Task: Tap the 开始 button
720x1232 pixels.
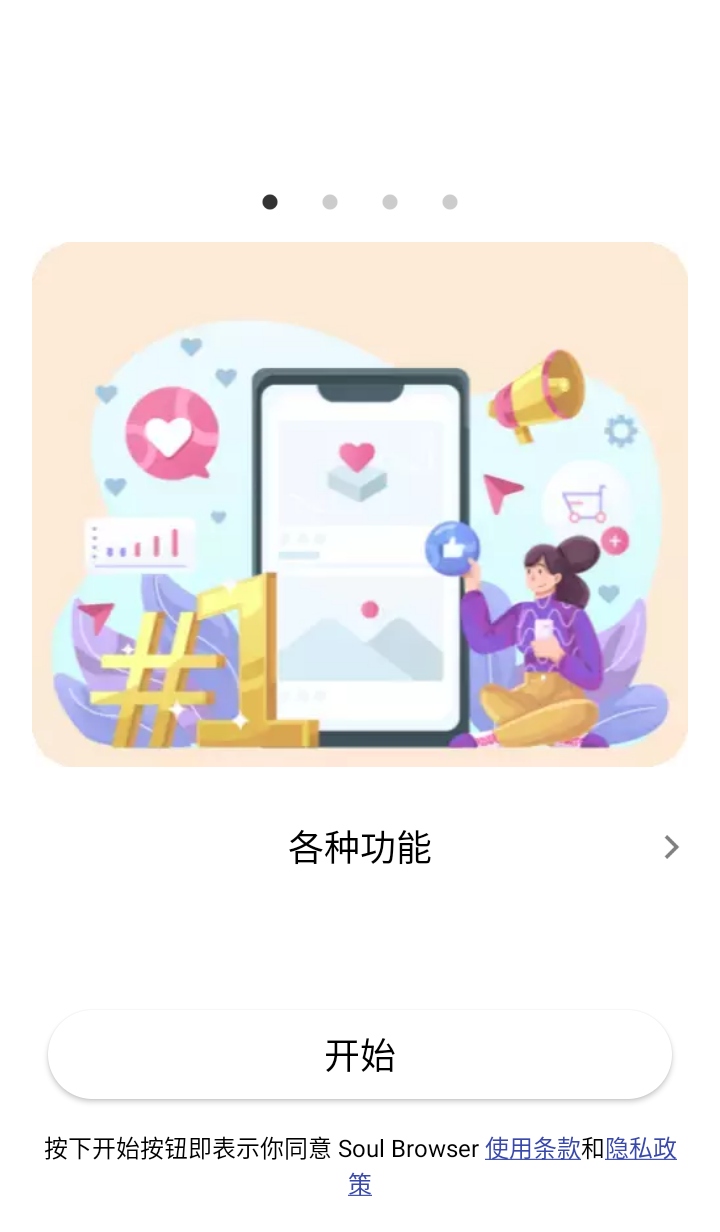Action: click(x=360, y=1055)
